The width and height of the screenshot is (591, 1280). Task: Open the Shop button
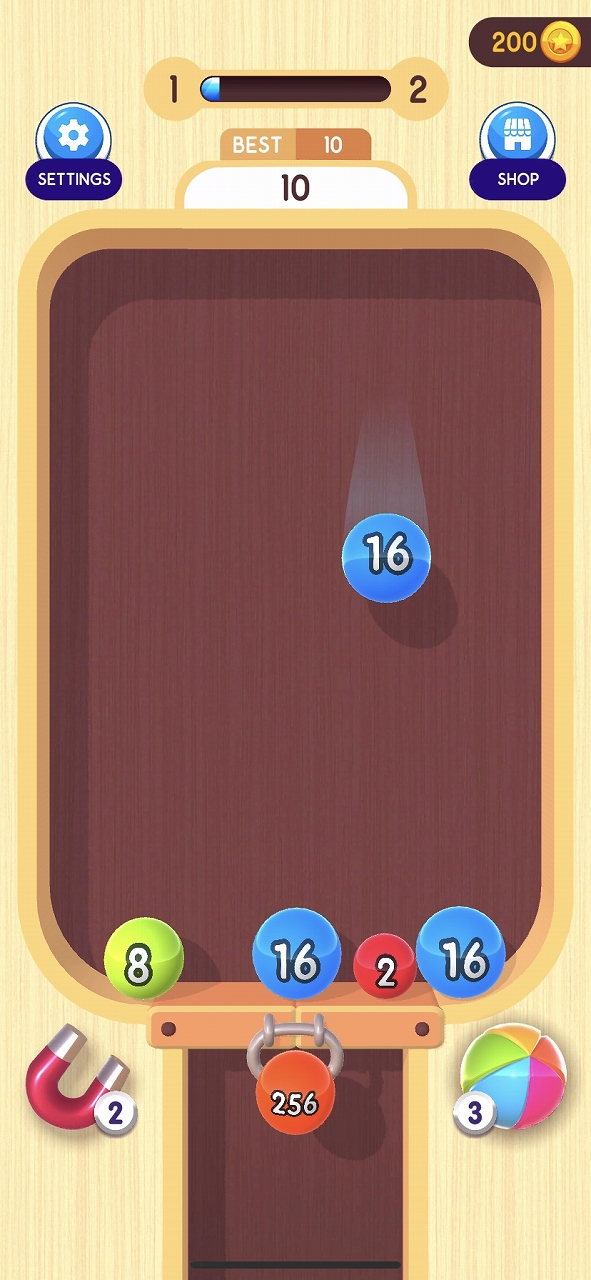[x=517, y=151]
